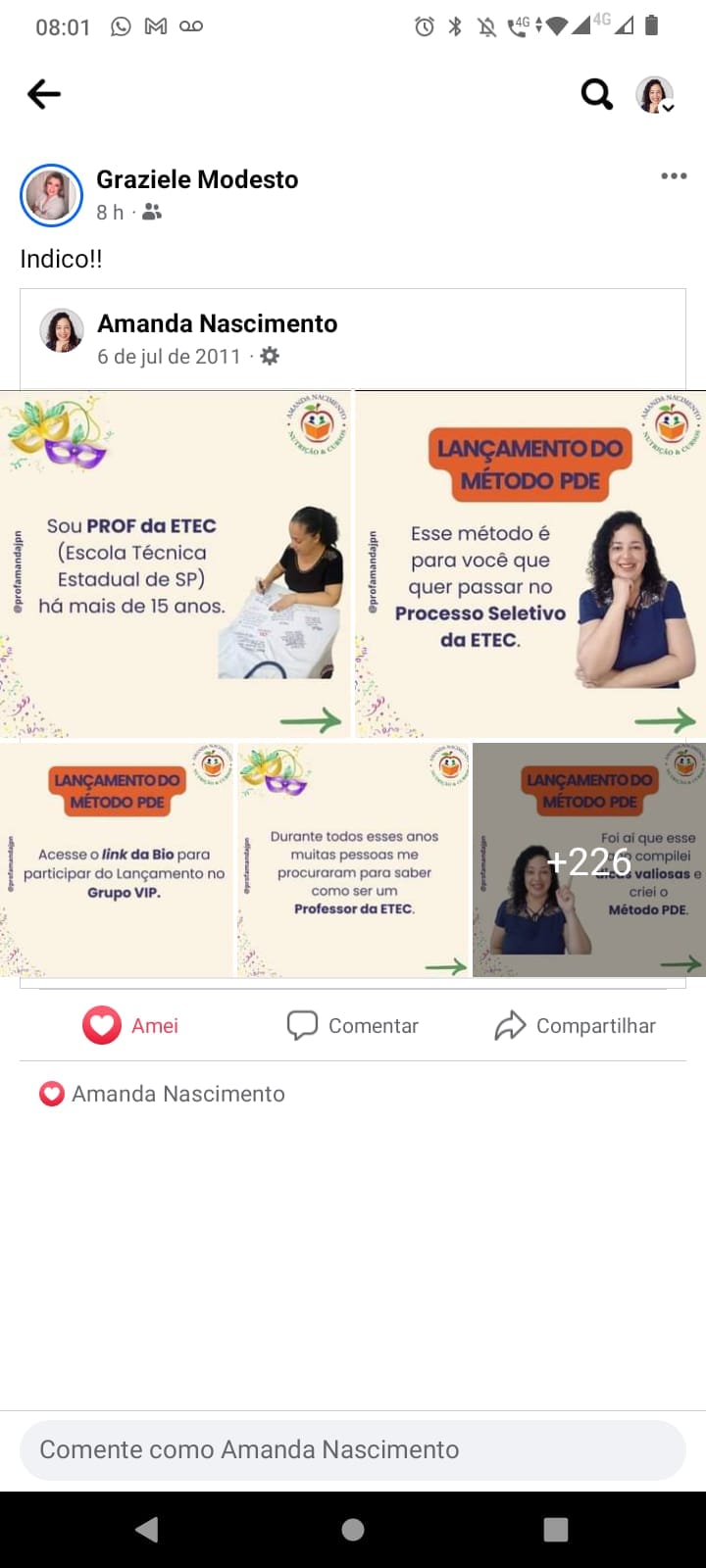Tap the system home button

pyautogui.click(x=353, y=1530)
